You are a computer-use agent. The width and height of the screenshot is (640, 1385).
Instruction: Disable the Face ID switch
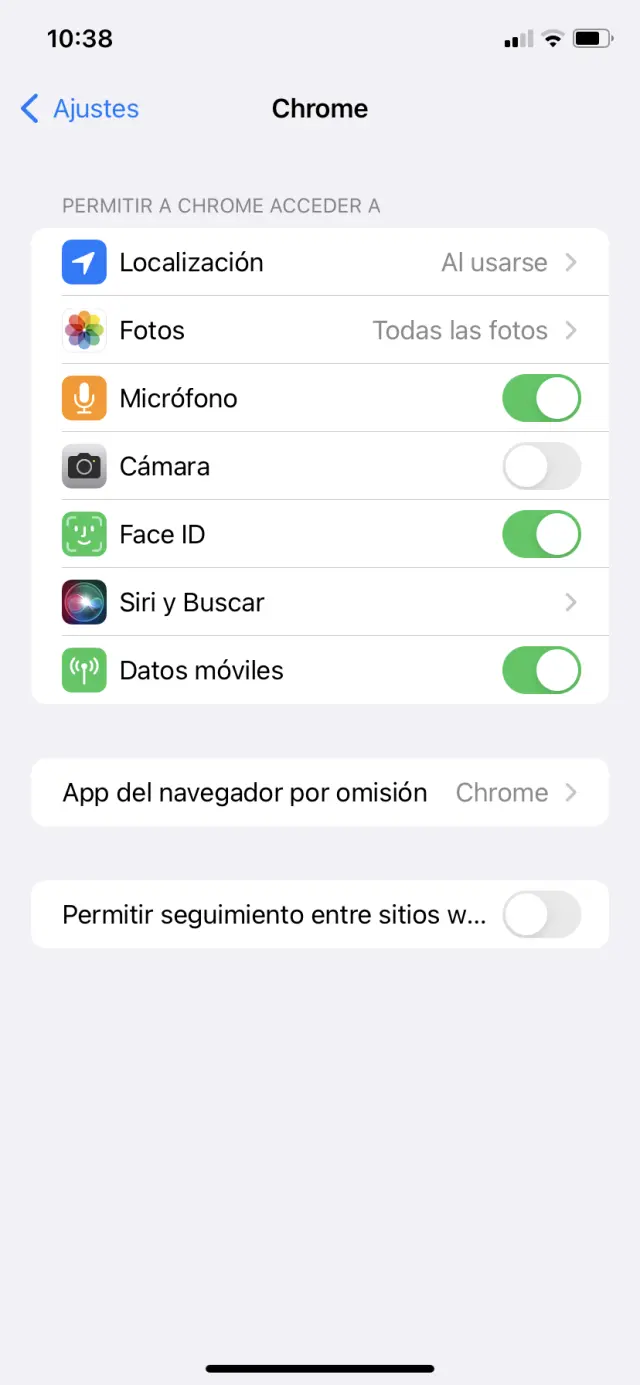point(541,535)
